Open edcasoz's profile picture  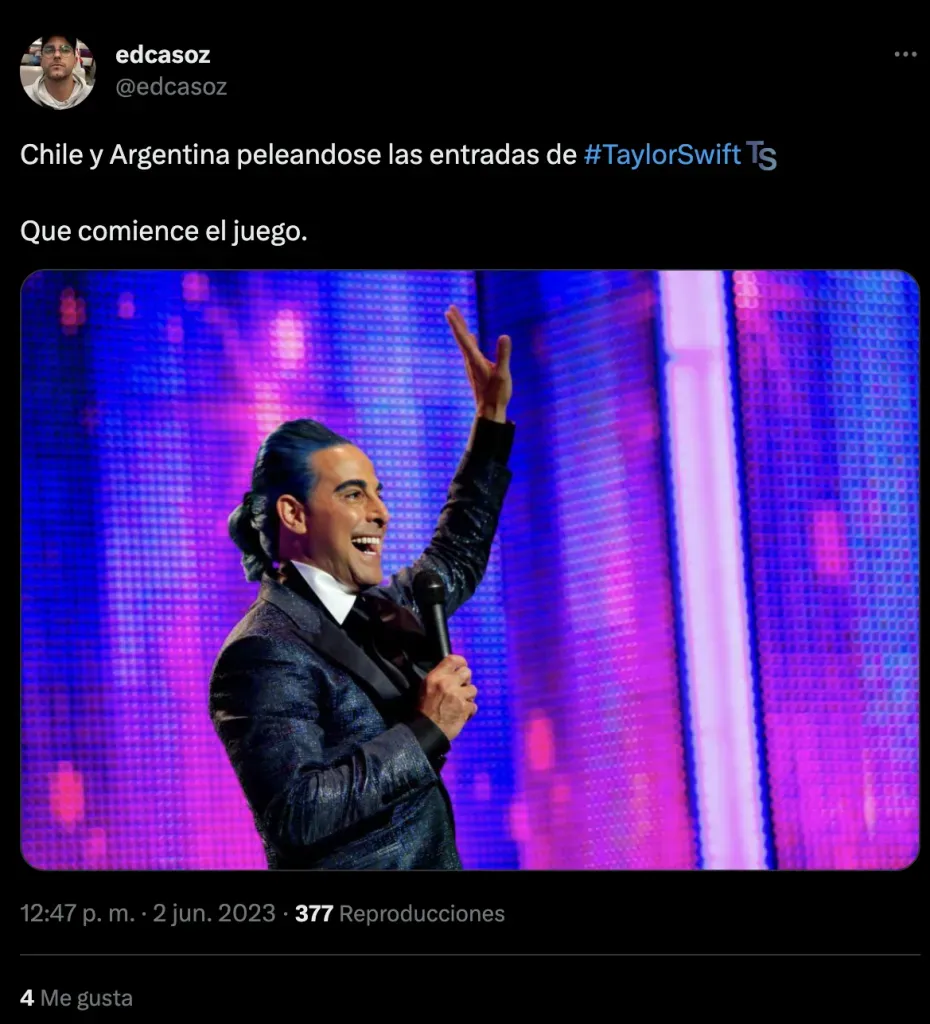pyautogui.click(x=57, y=71)
